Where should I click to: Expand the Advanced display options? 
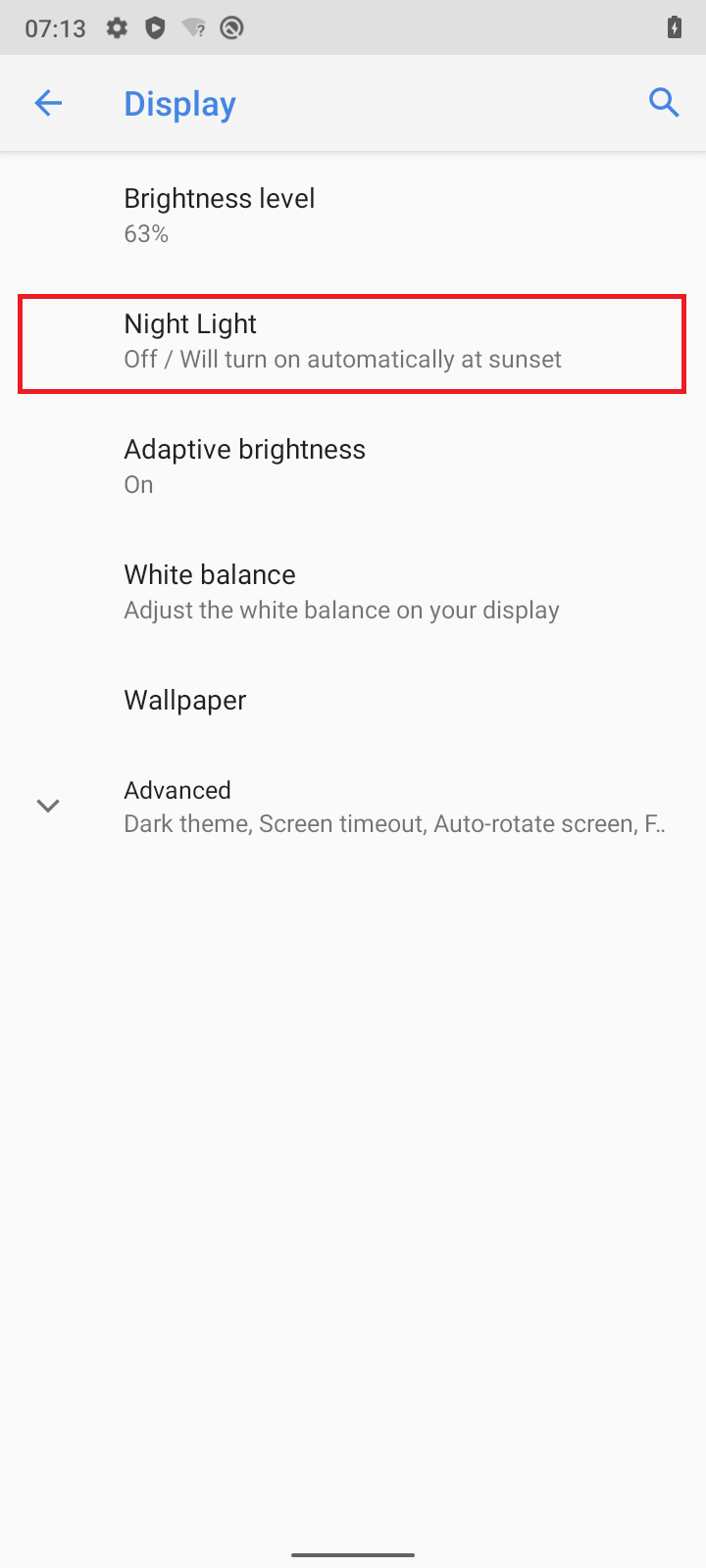[x=353, y=806]
